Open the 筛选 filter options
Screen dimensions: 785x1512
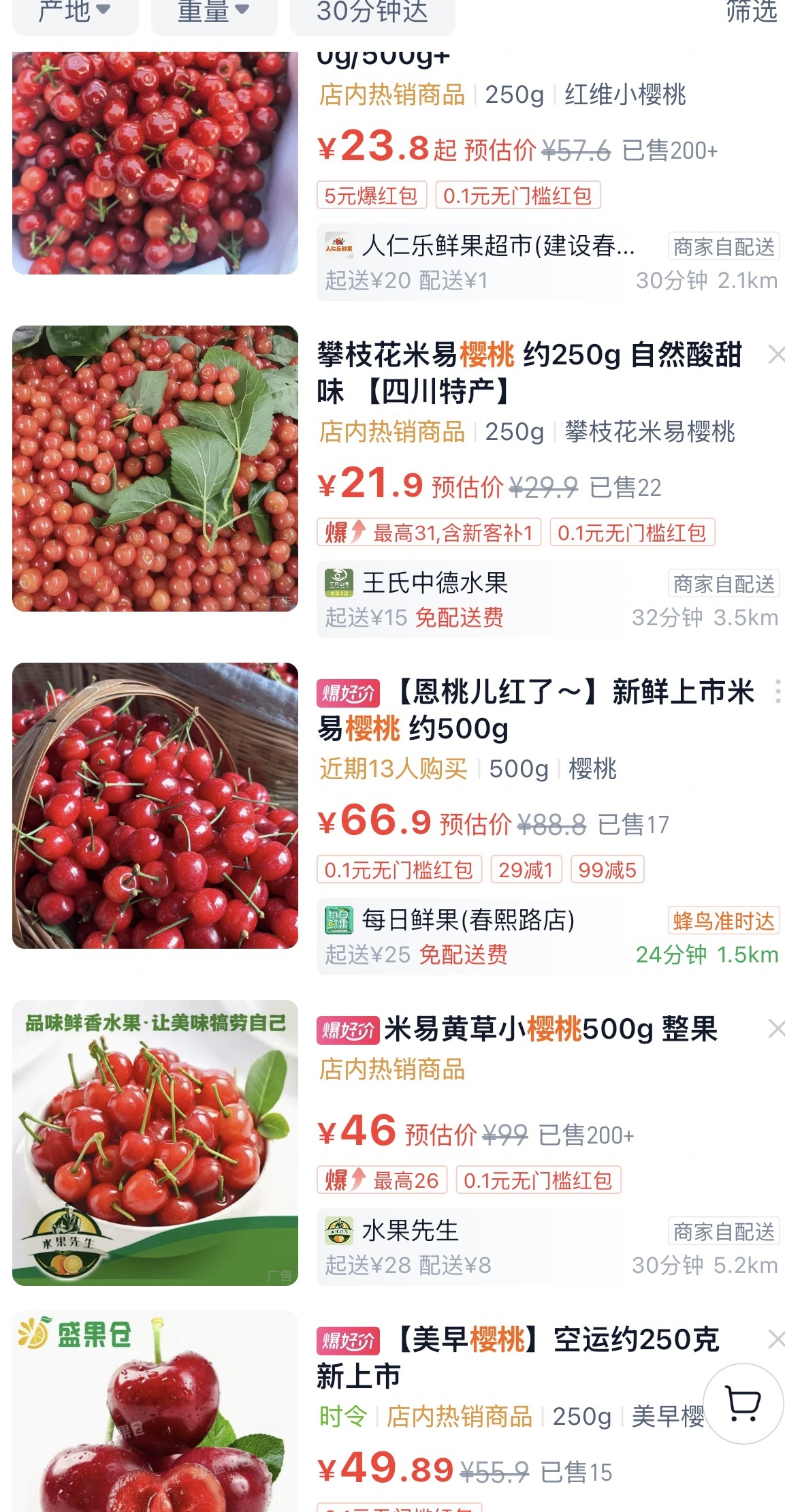[x=751, y=12]
